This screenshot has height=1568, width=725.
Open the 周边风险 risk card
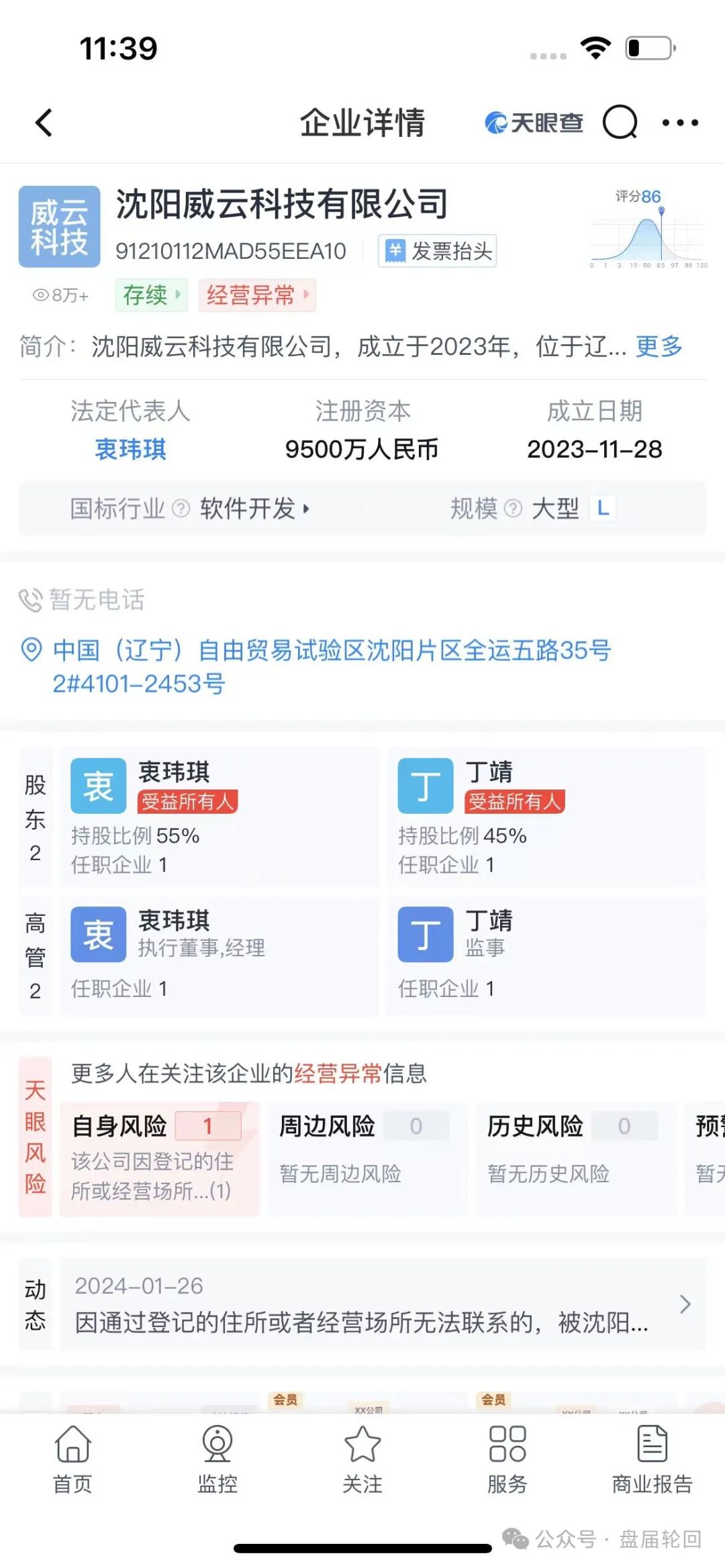pos(367,1159)
